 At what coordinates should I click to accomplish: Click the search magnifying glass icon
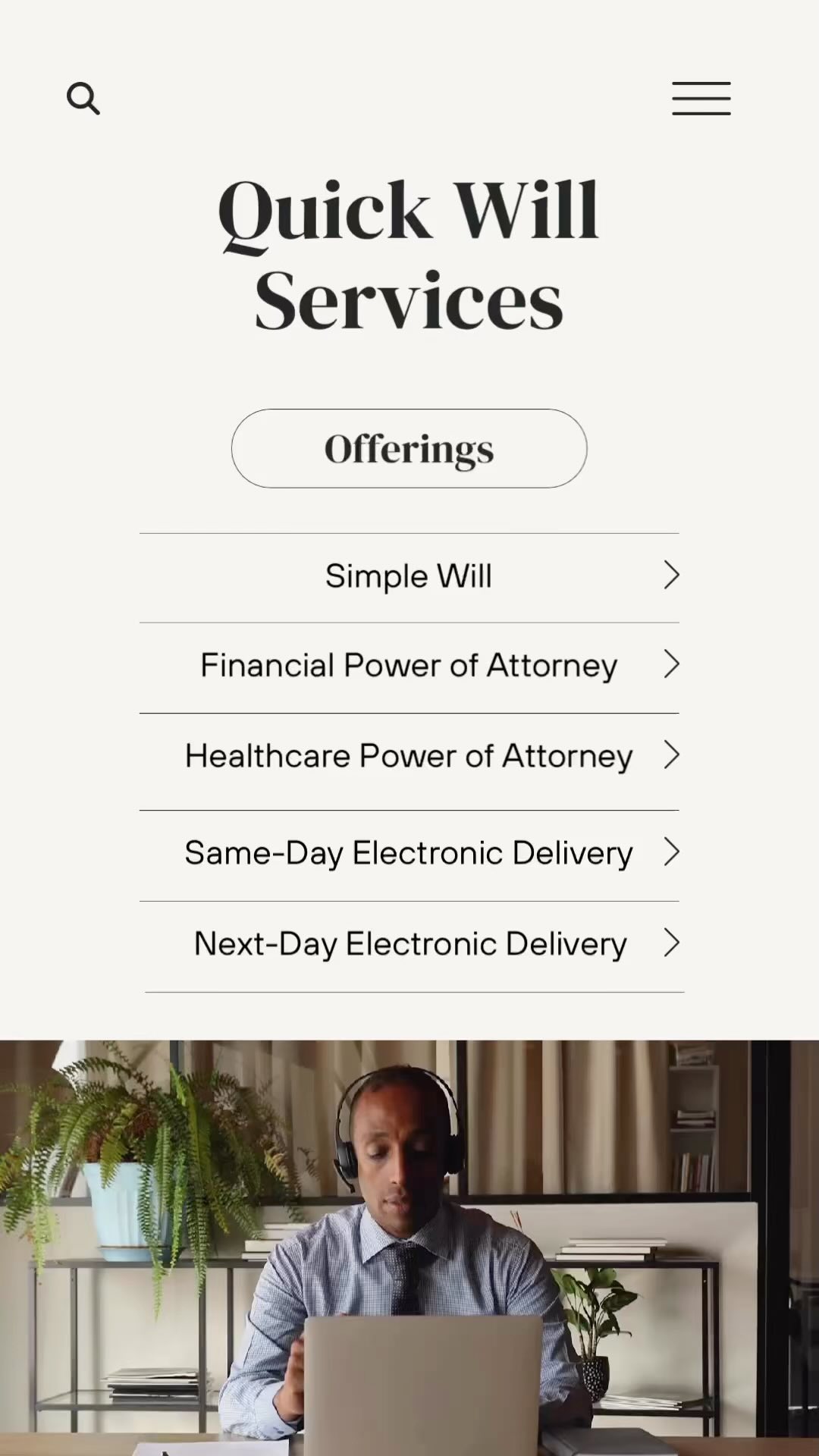pos(83,98)
